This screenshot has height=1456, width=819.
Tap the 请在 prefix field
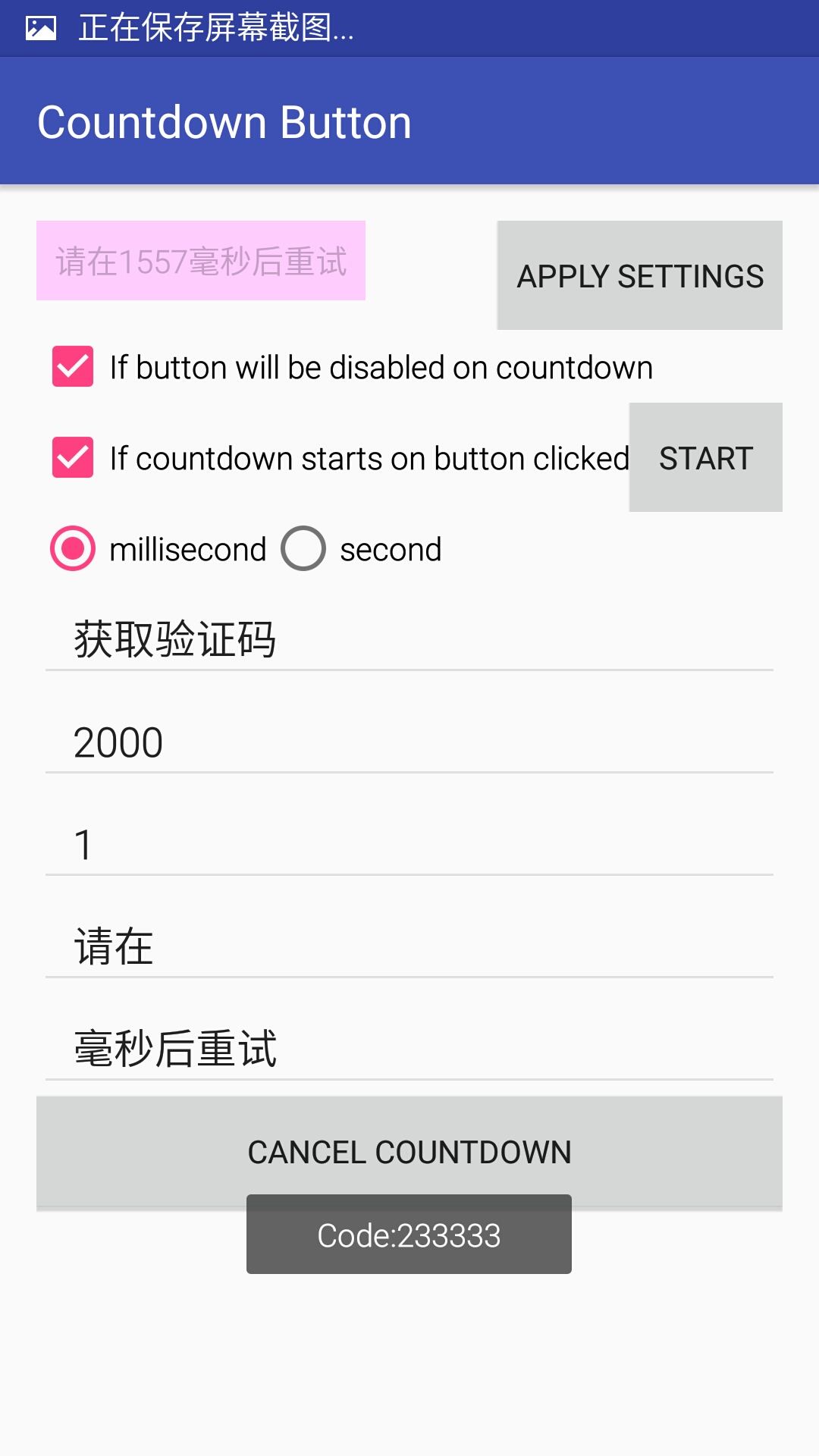click(x=409, y=946)
